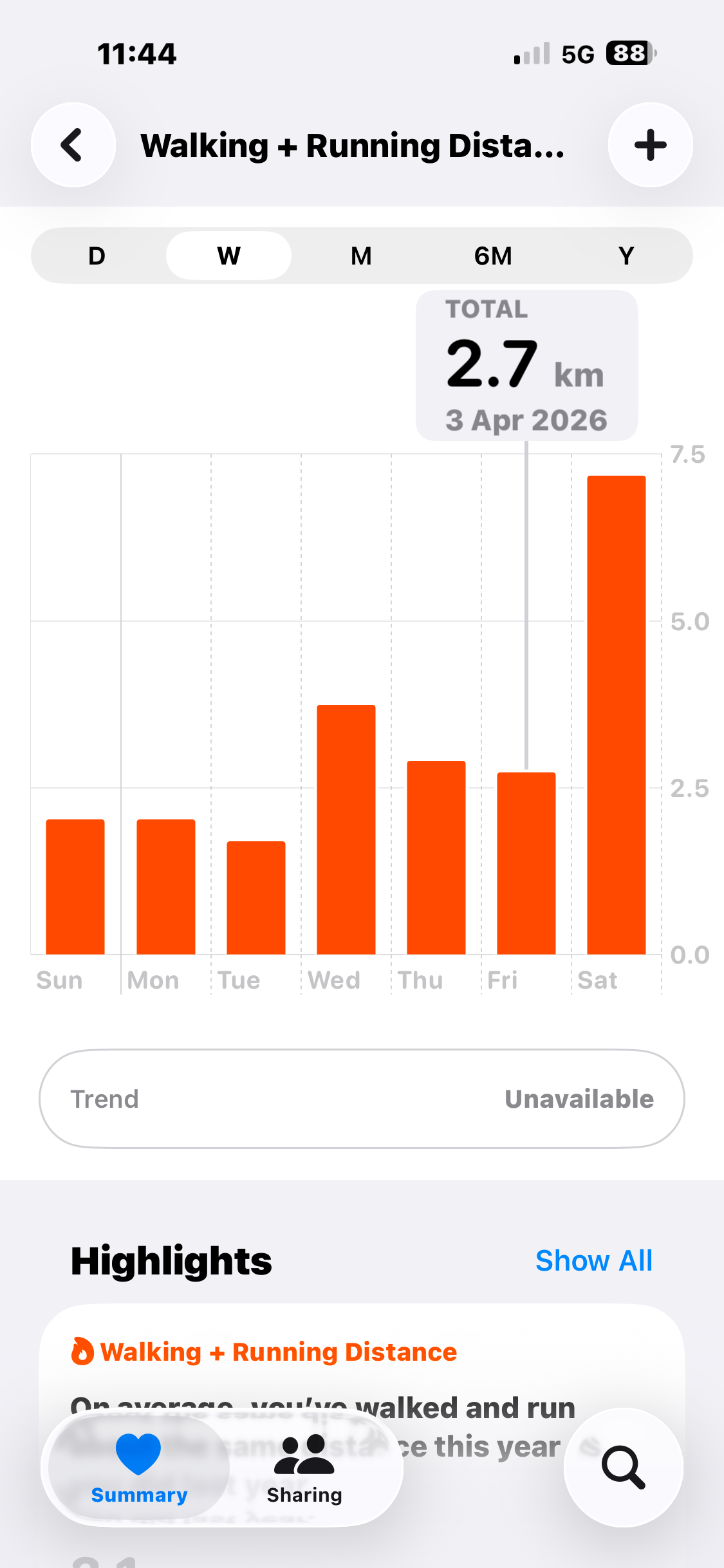Select Wednesday's bar in the chart
The width and height of the screenshot is (724, 1568).
click(x=346, y=830)
